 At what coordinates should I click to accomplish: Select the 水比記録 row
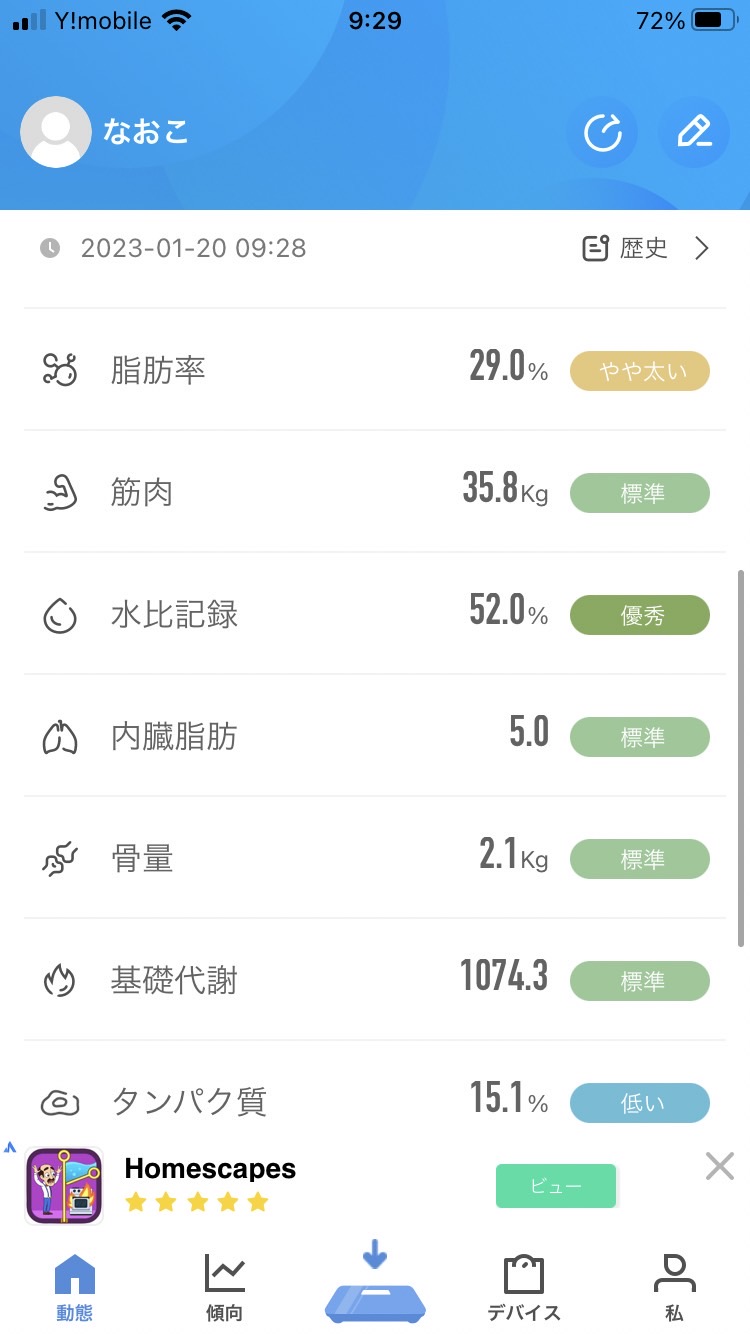coord(375,614)
